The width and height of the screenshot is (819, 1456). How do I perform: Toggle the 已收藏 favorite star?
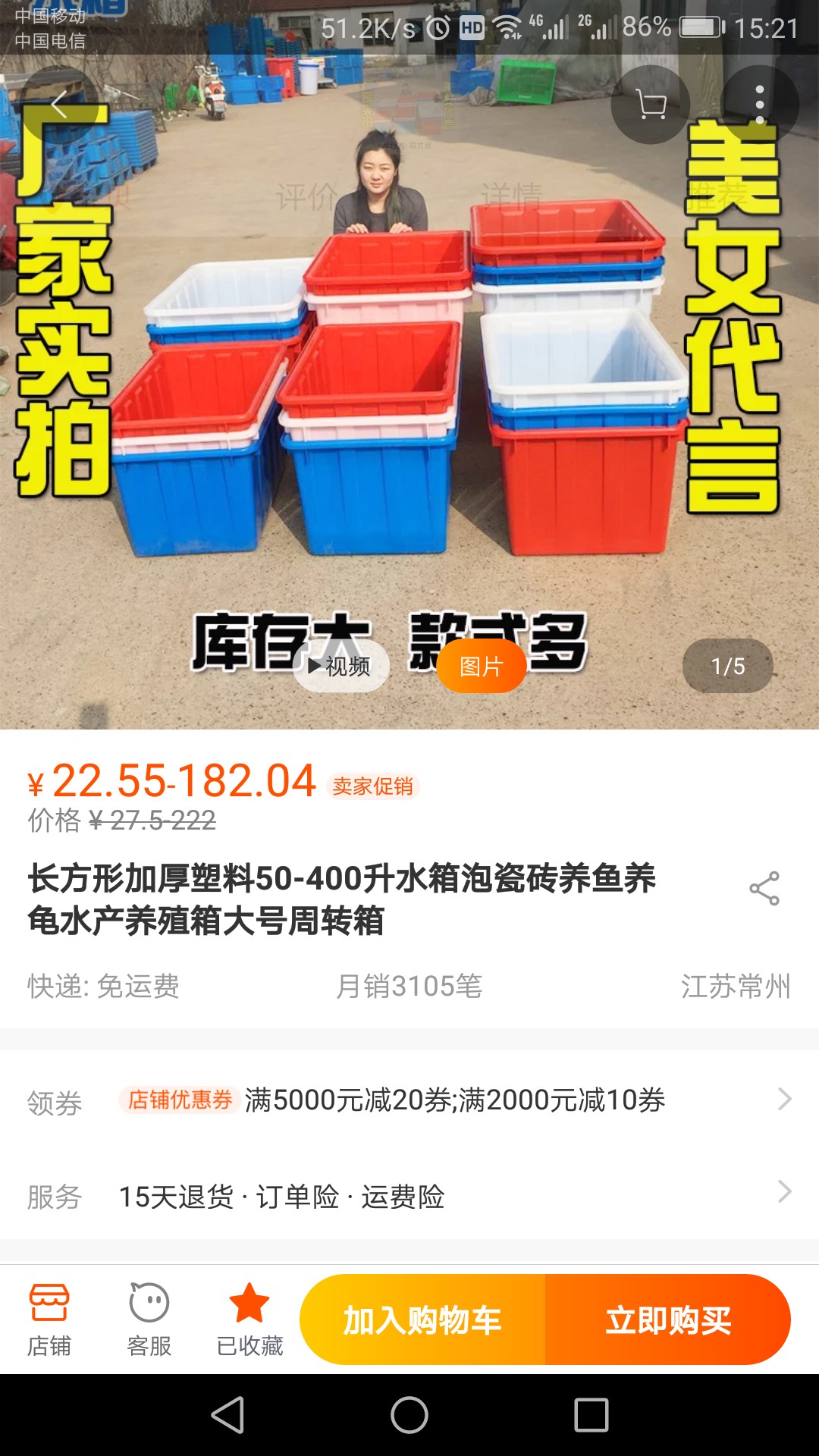point(249,1319)
